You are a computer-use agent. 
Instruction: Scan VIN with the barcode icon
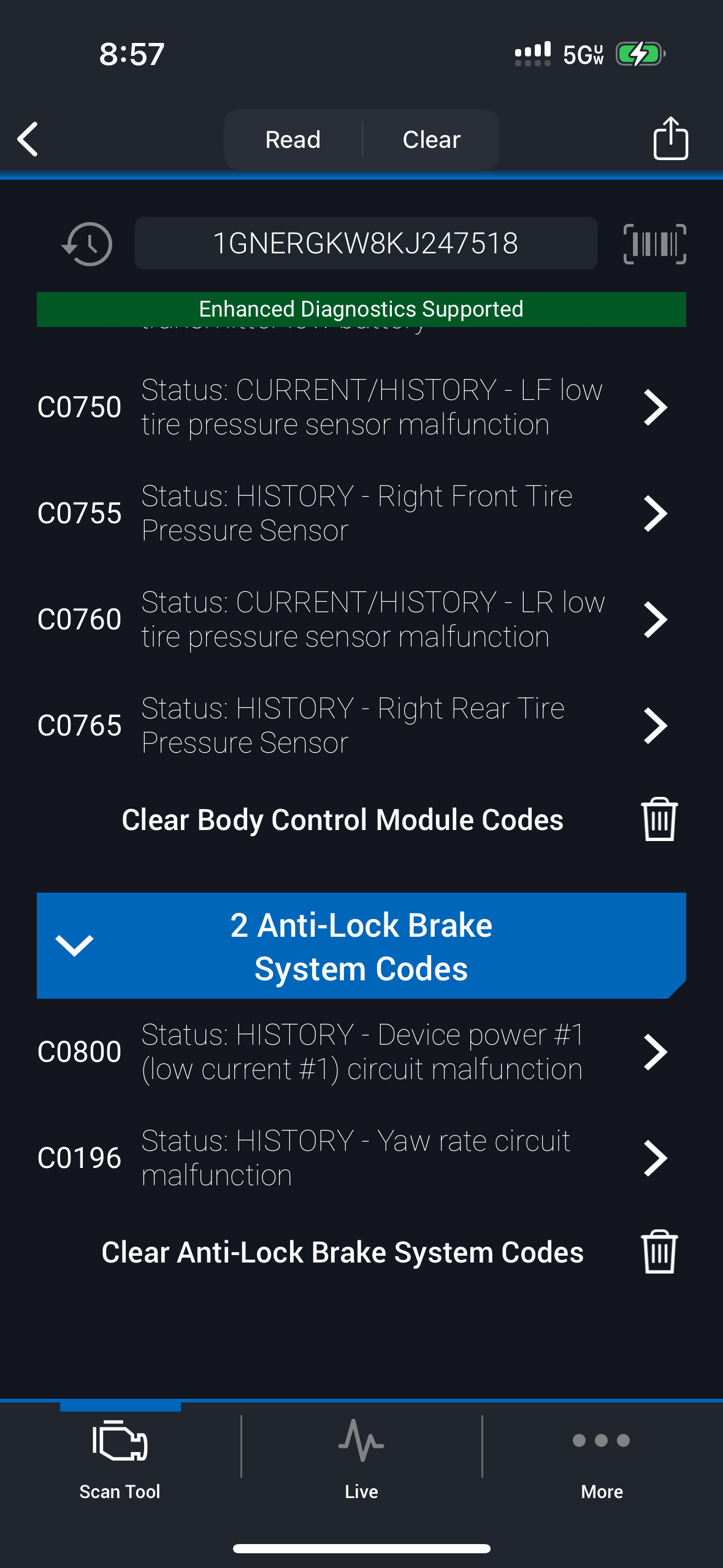coord(654,244)
